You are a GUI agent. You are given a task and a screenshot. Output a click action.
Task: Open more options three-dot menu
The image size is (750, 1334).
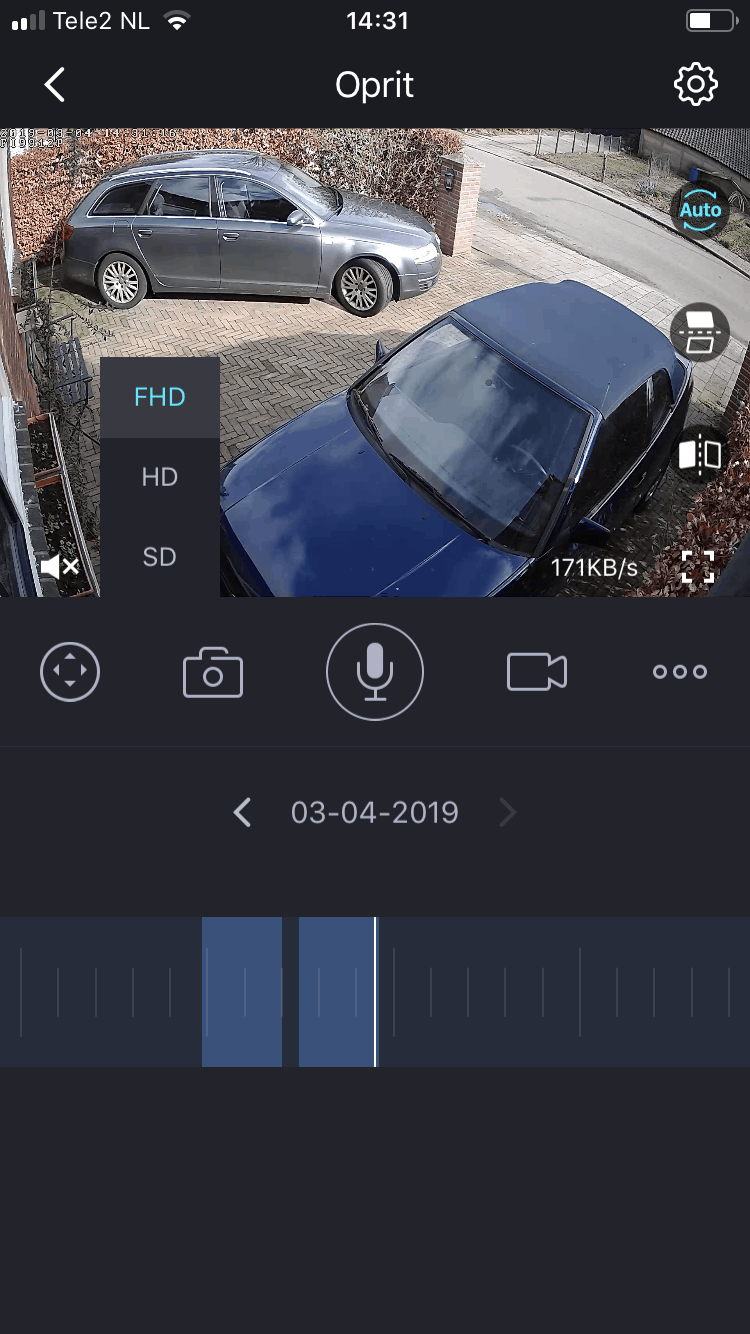pos(680,672)
